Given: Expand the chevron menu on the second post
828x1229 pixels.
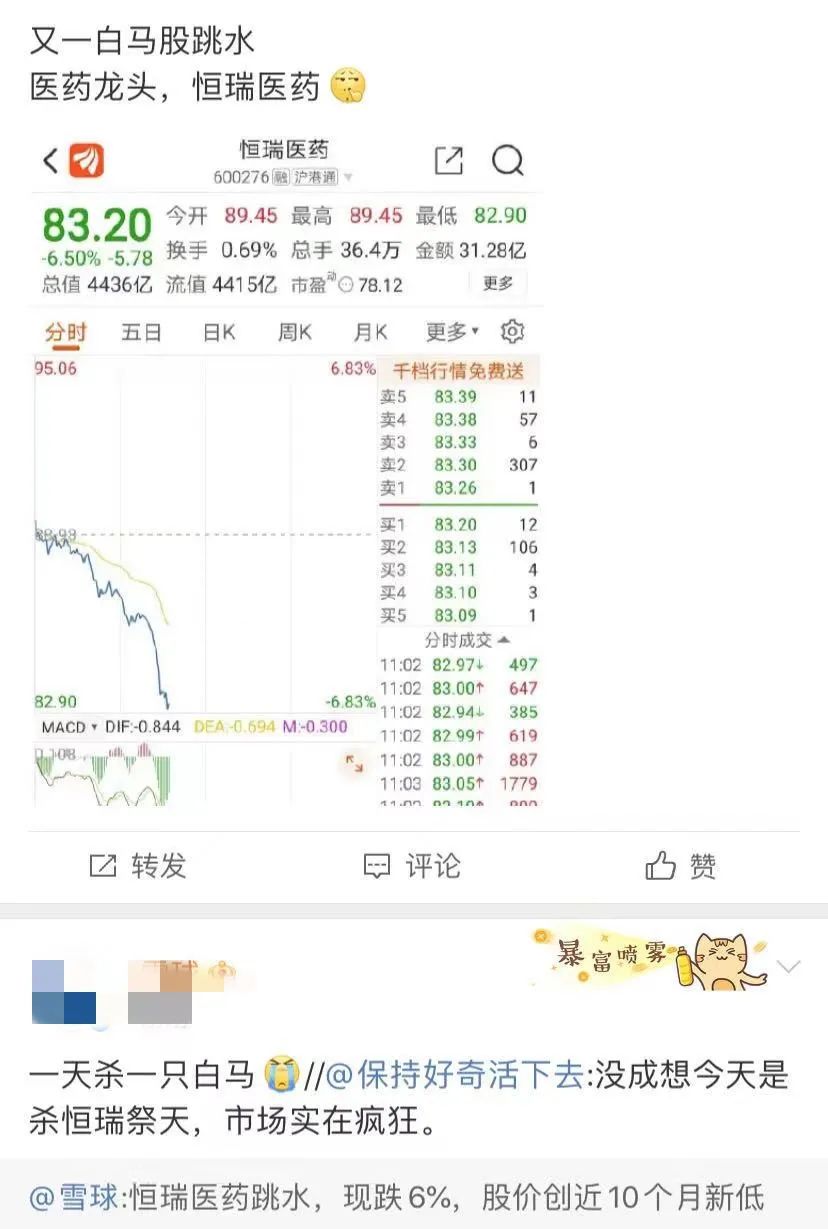Looking at the screenshot, I should (x=789, y=967).
